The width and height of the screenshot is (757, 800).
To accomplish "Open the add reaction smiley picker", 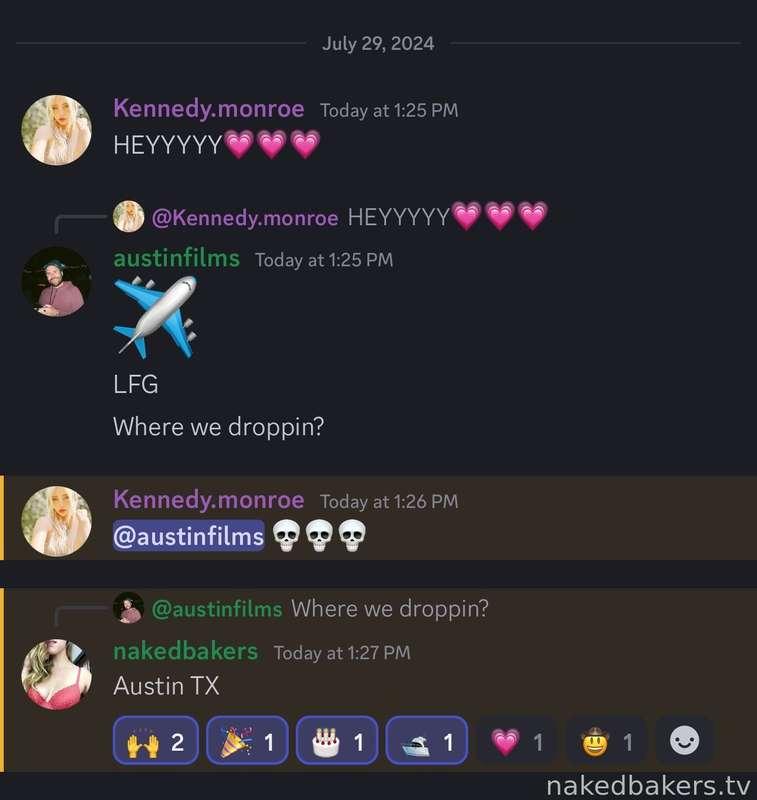I will 684,741.
